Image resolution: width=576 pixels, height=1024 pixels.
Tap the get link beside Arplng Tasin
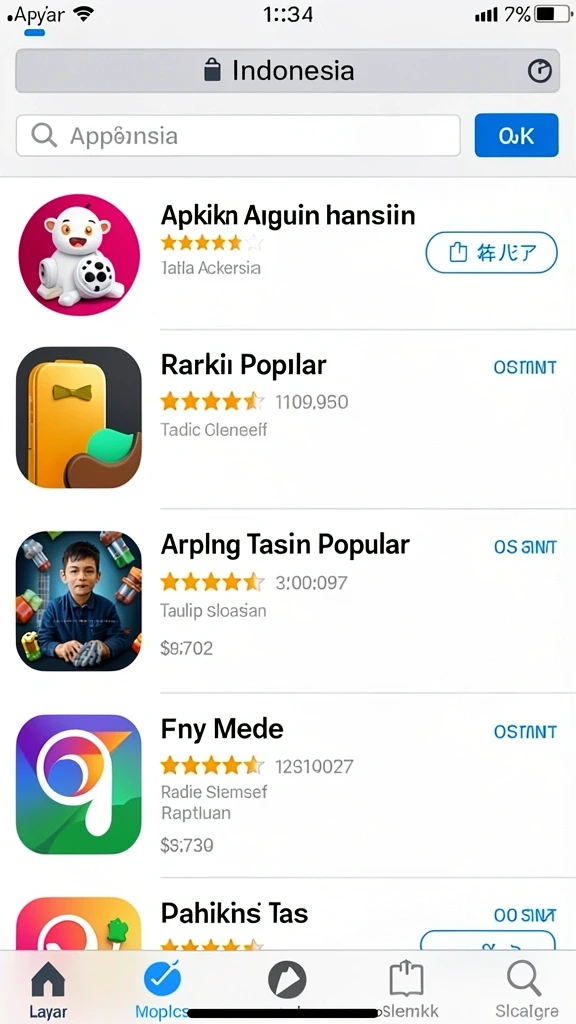pos(525,547)
